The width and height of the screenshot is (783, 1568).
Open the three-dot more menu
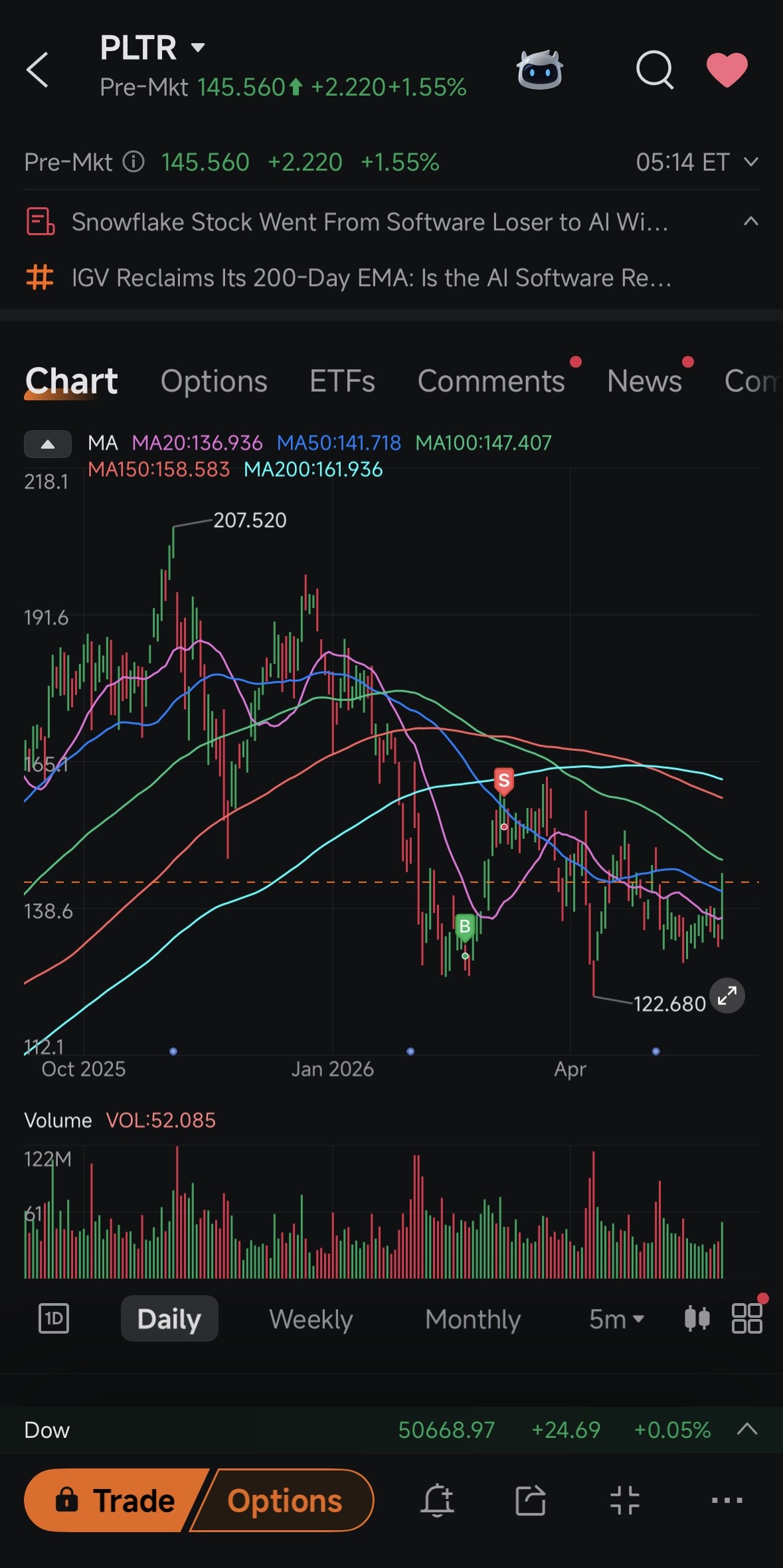tap(727, 1500)
